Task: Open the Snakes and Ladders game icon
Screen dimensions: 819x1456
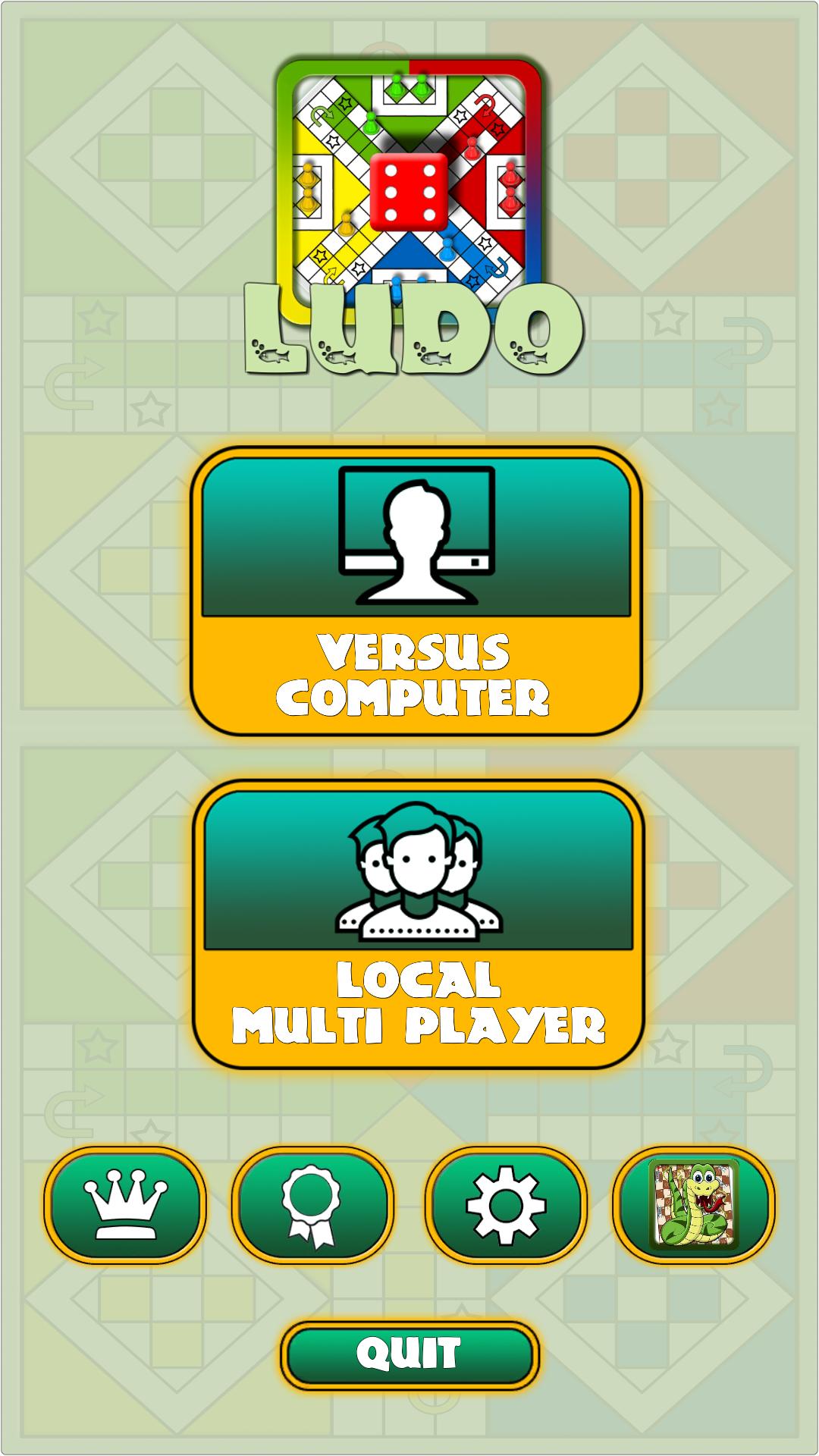Action: 693,1205
